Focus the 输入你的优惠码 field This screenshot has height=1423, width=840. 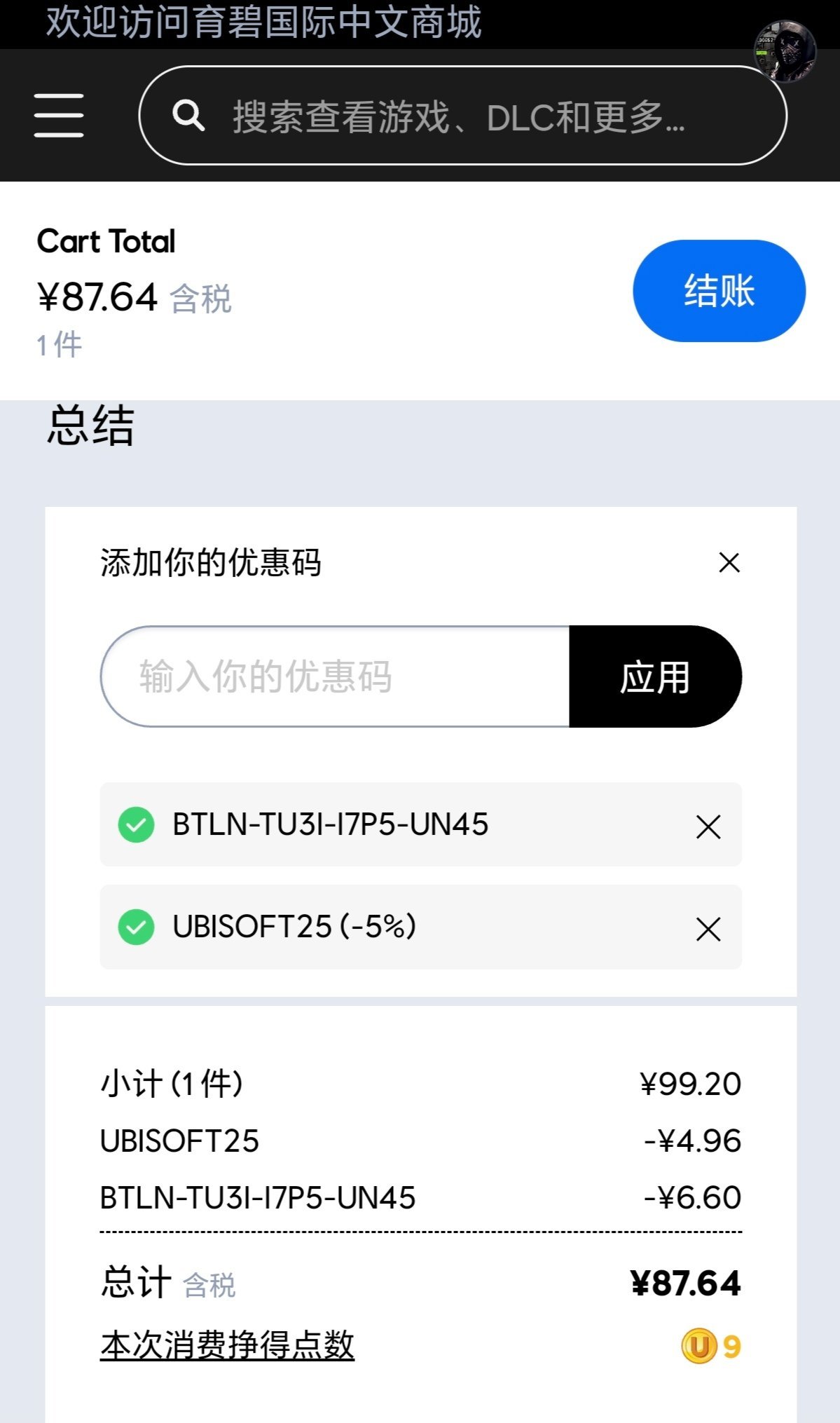click(x=336, y=676)
